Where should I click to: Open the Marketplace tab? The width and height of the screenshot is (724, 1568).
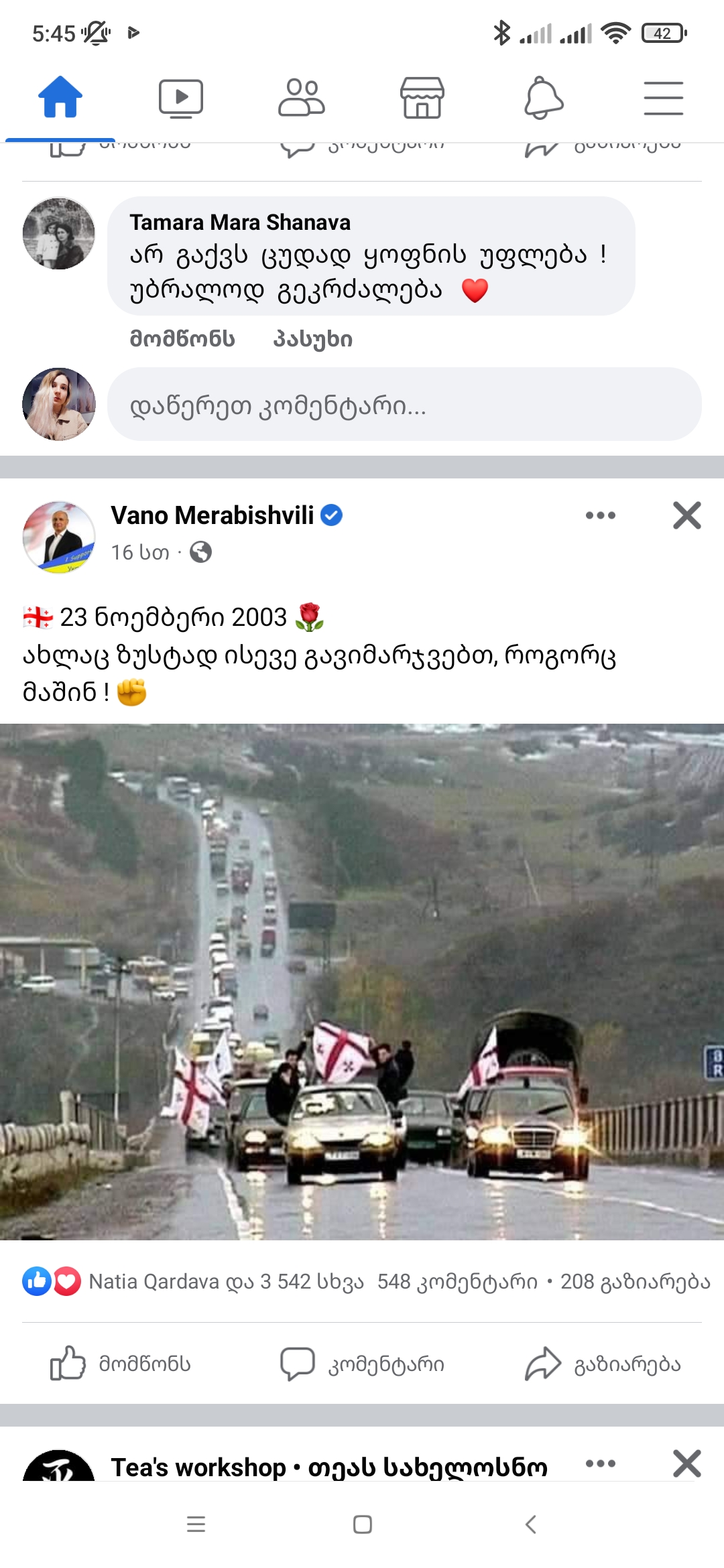click(422, 98)
